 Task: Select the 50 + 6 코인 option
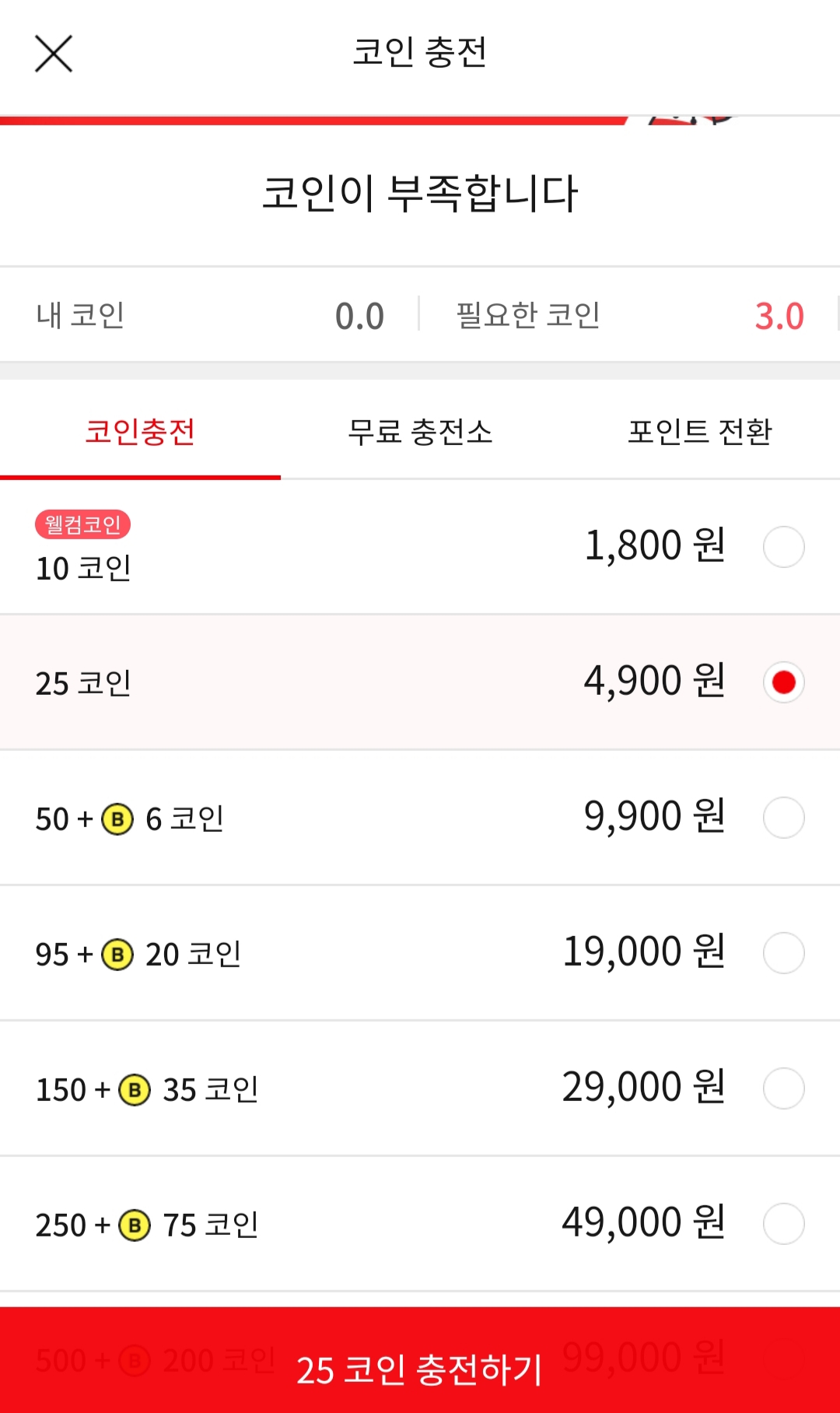click(784, 818)
